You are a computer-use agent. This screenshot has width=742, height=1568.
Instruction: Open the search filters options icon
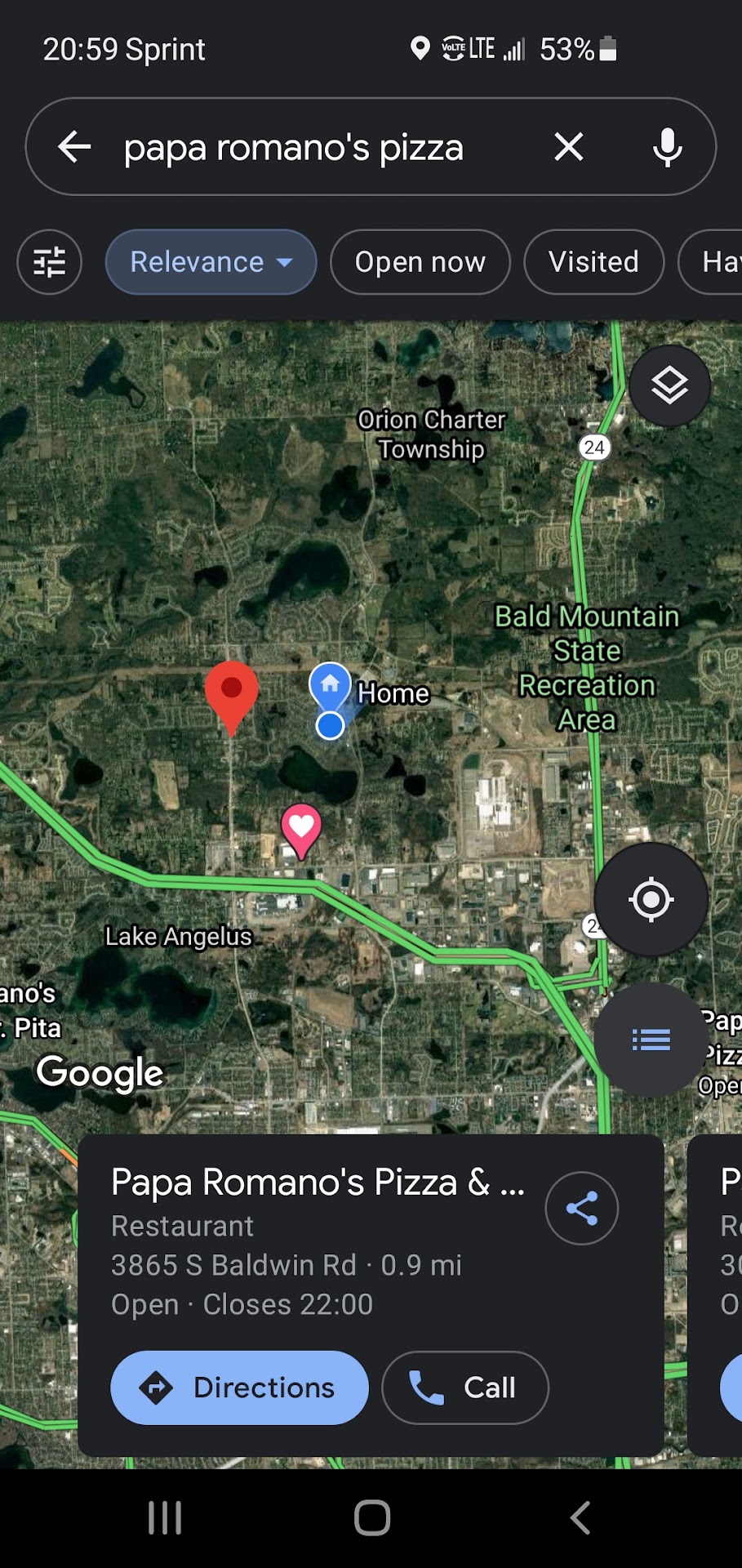click(50, 262)
